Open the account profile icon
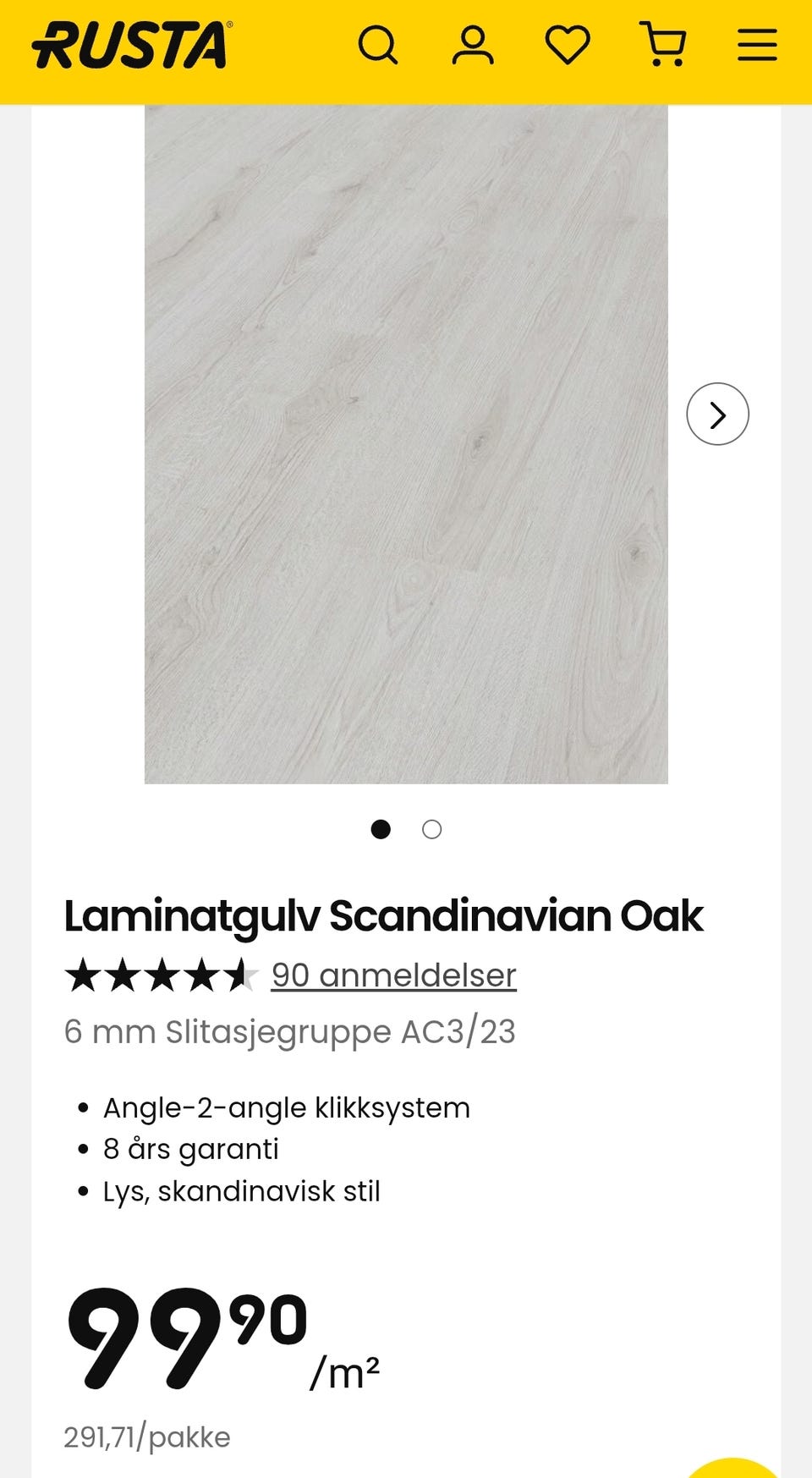 473,45
